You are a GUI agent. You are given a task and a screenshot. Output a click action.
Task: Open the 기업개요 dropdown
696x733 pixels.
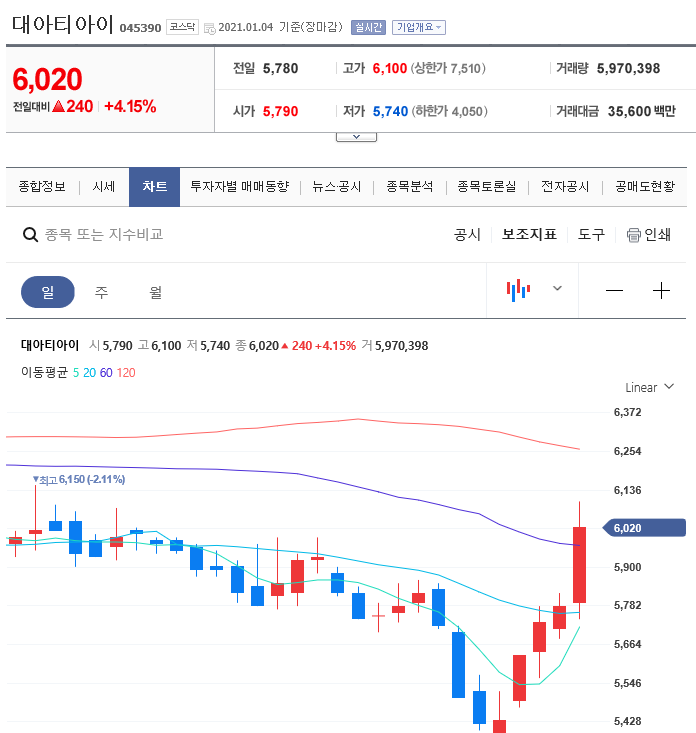tap(419, 27)
